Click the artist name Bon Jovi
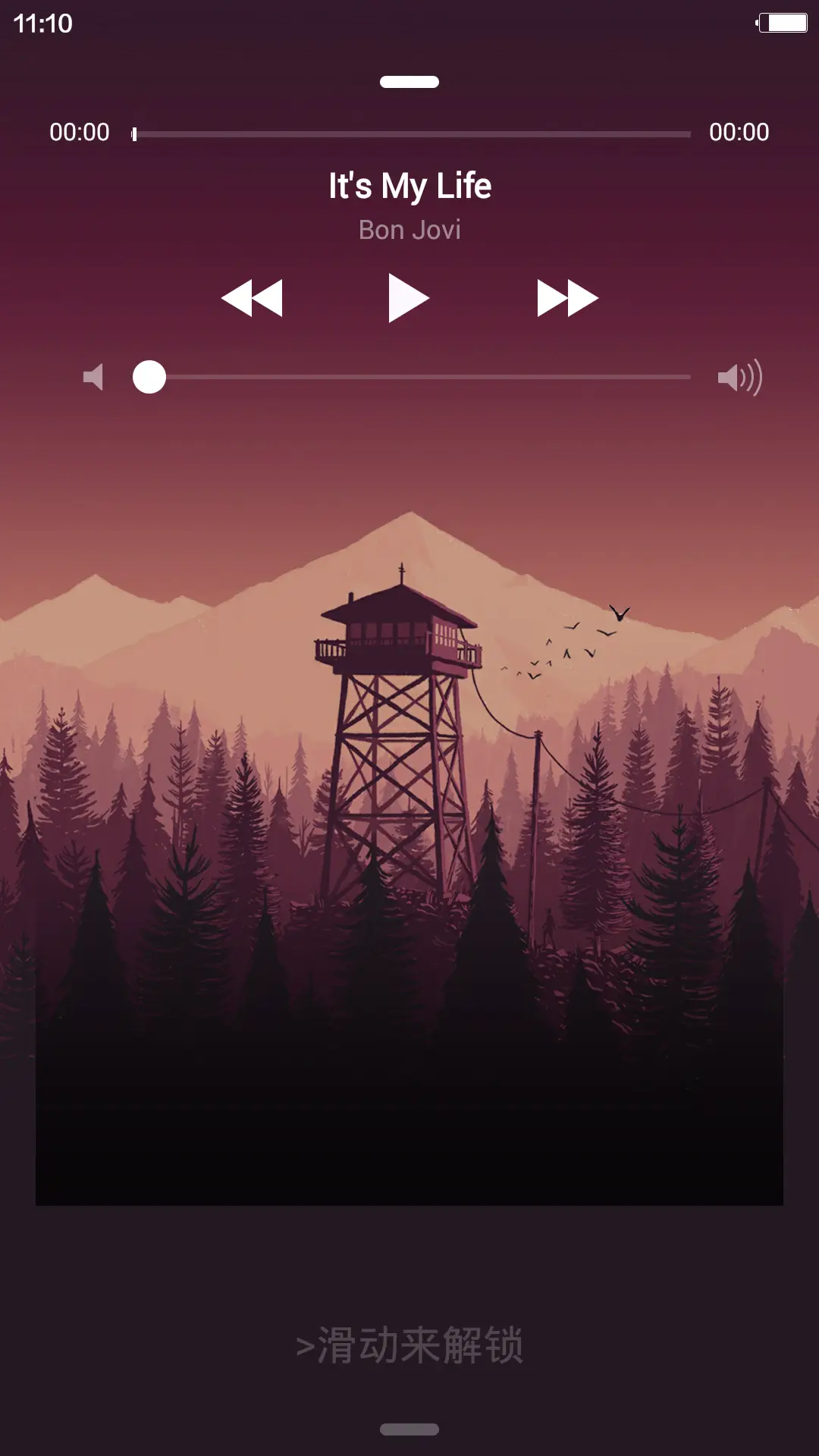 coord(409,230)
